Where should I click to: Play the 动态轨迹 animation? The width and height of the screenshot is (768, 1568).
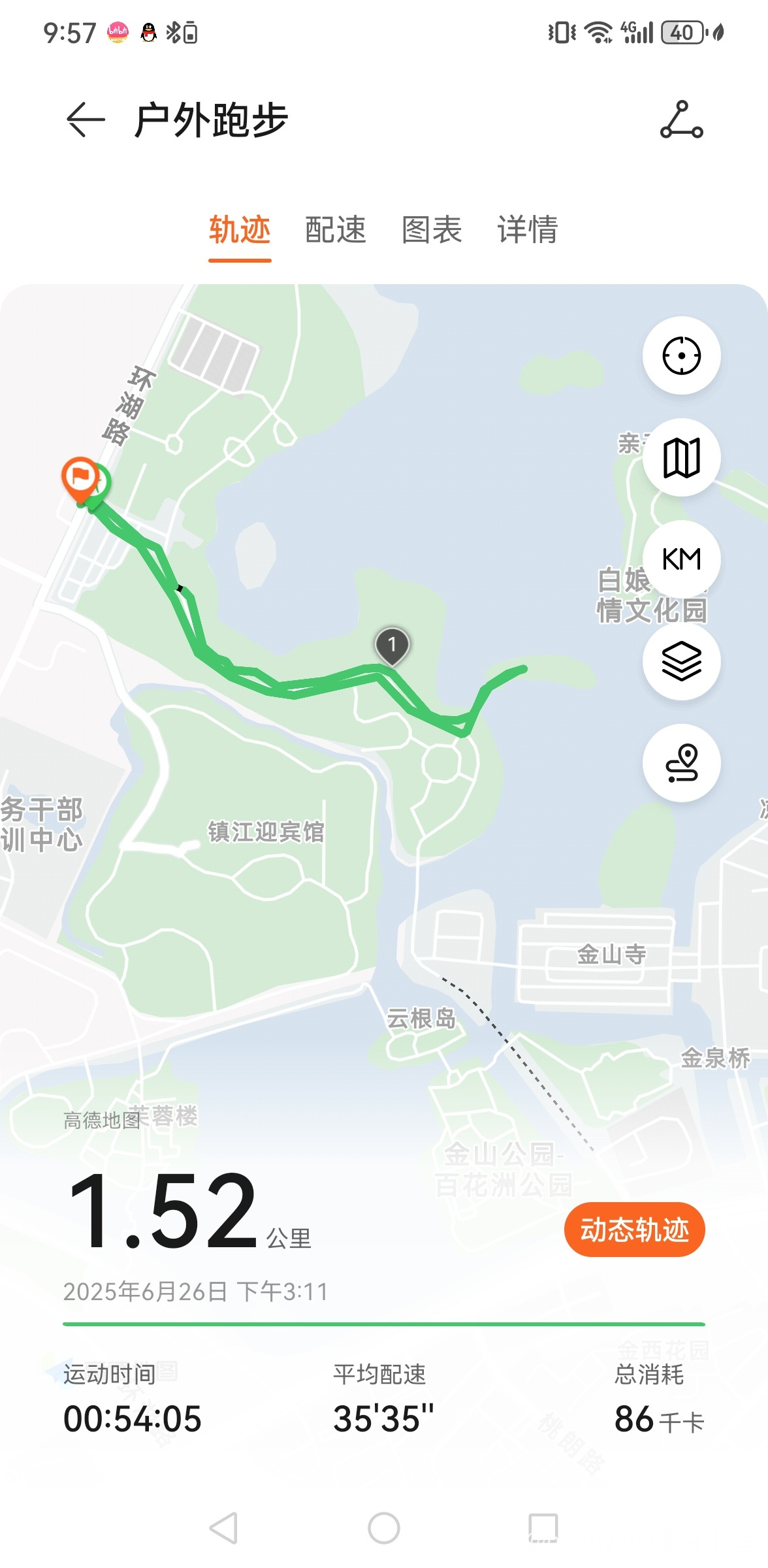pos(634,1230)
